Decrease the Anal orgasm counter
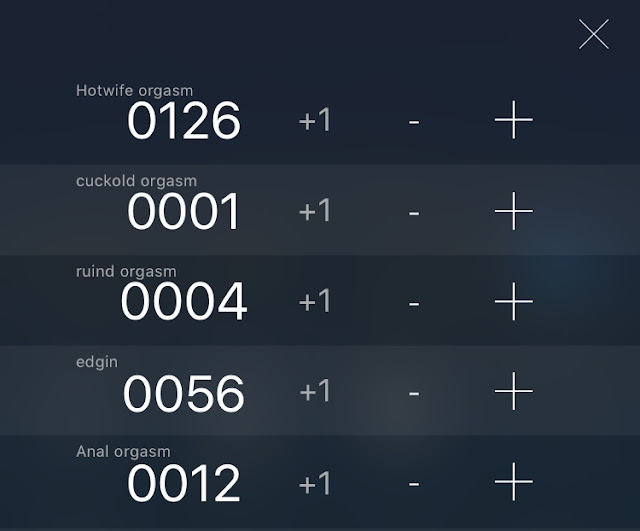The width and height of the screenshot is (640, 531). [x=414, y=484]
